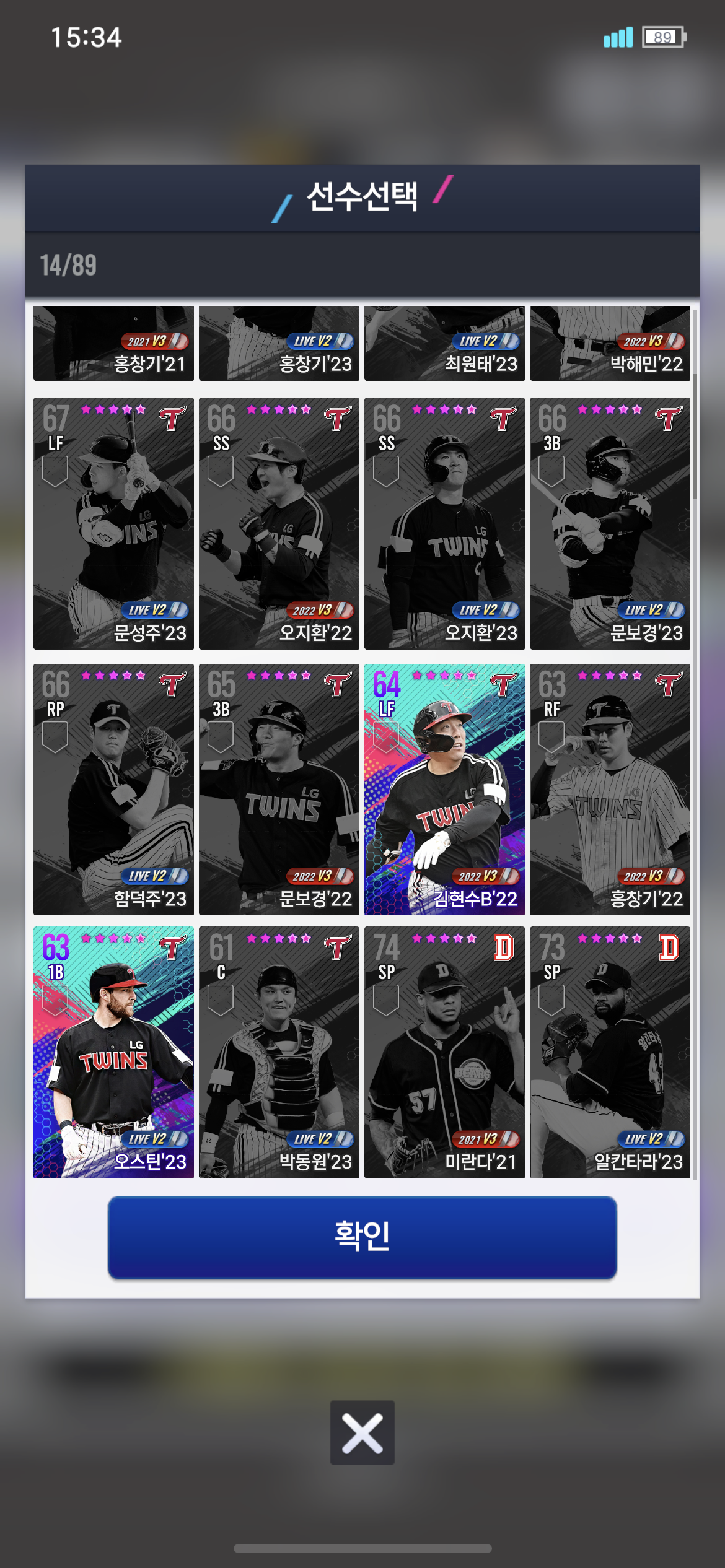Select the 홍창기'21 card
The height and width of the screenshot is (1568, 725).
coord(113,344)
